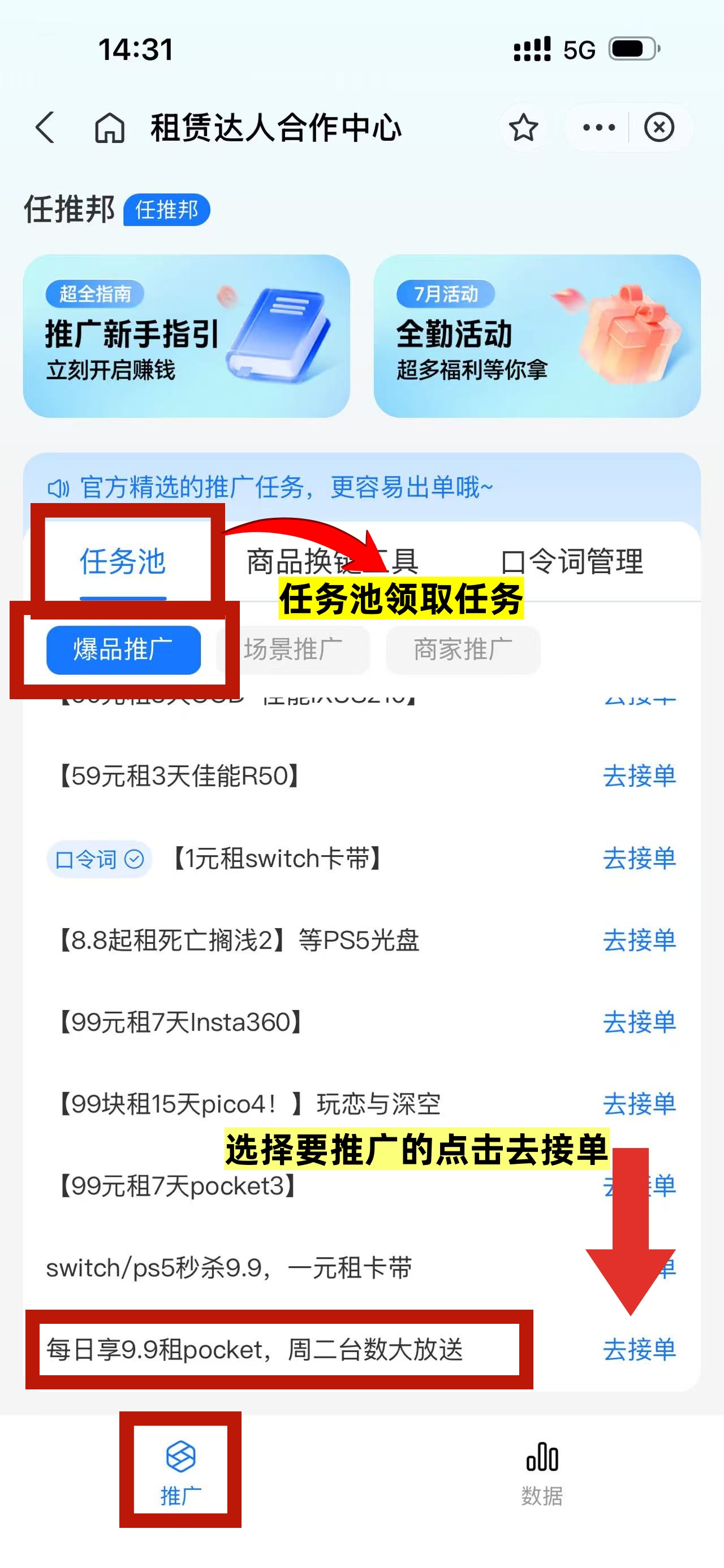Open the three-dot more menu
This screenshot has height=1568, width=724.
[x=598, y=128]
